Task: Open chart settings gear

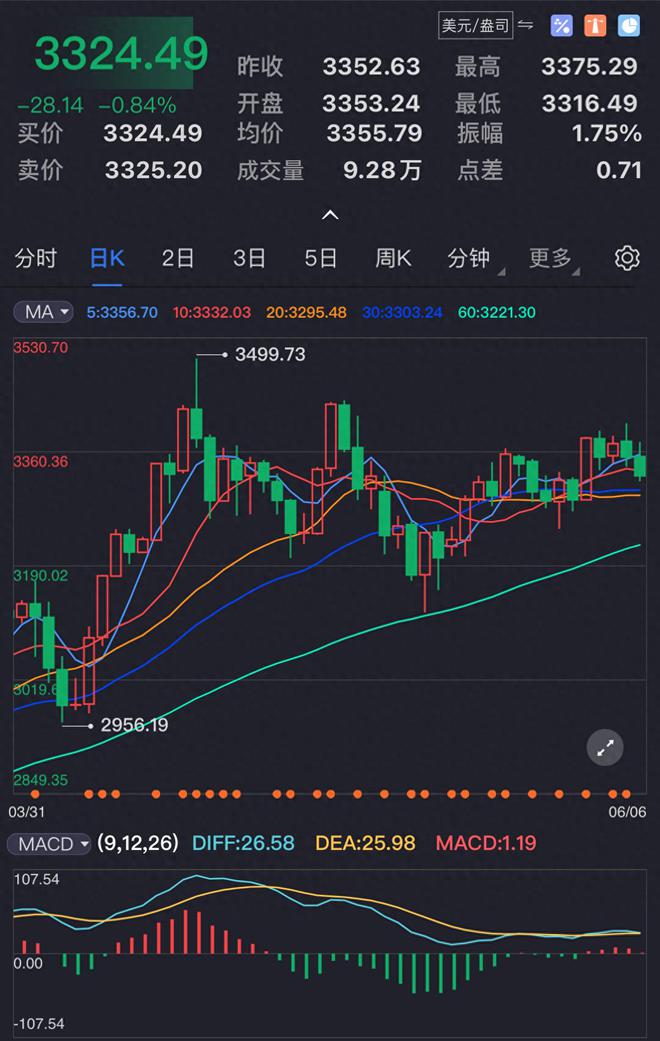Action: point(627,258)
